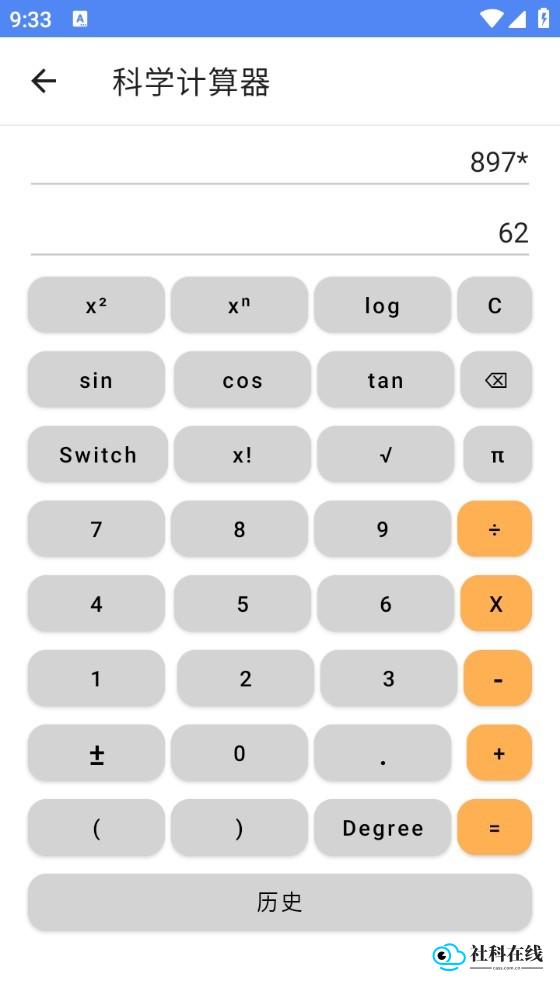
Task: Clear the calculation with C
Action: (x=495, y=305)
